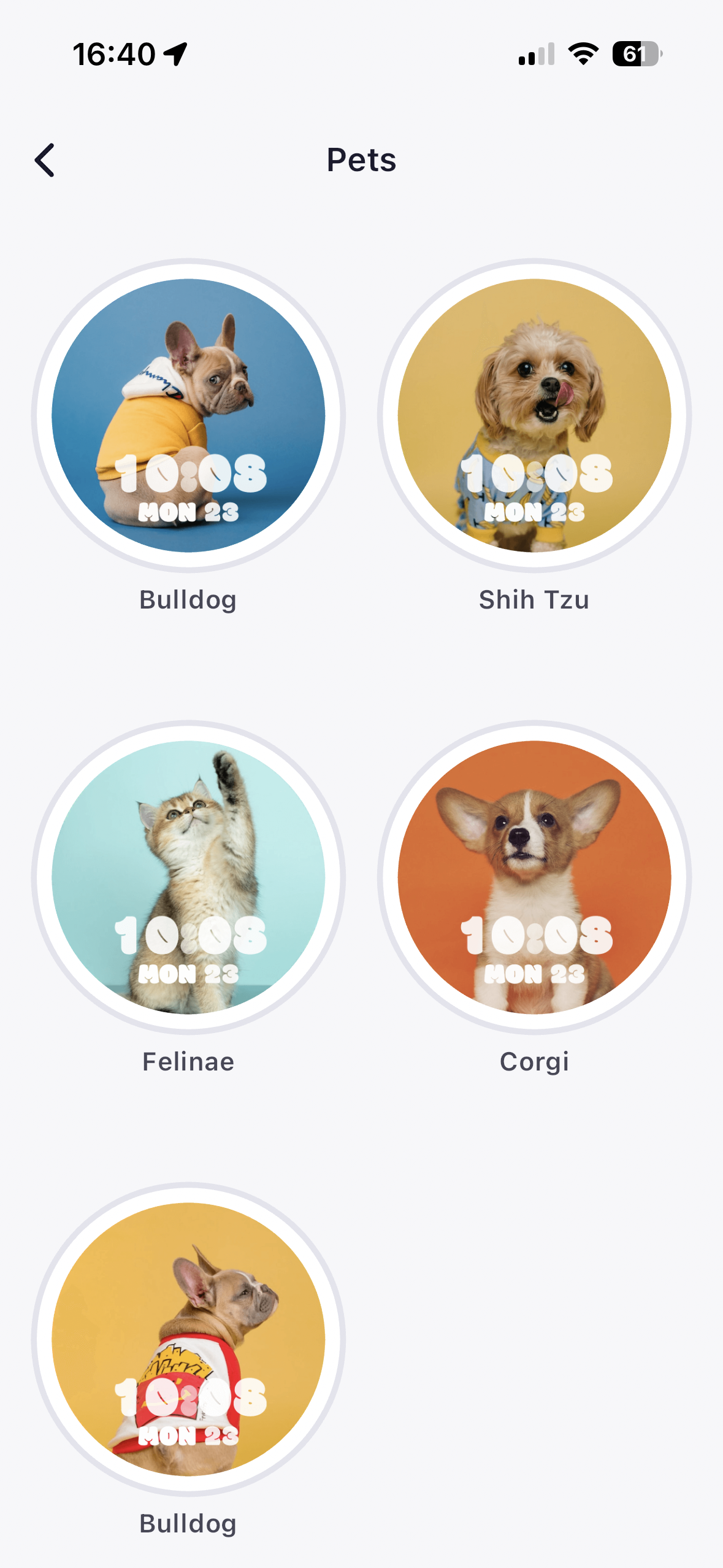Image resolution: width=723 pixels, height=1568 pixels.
Task: Pick the Corgi watch face
Action: pos(534,877)
